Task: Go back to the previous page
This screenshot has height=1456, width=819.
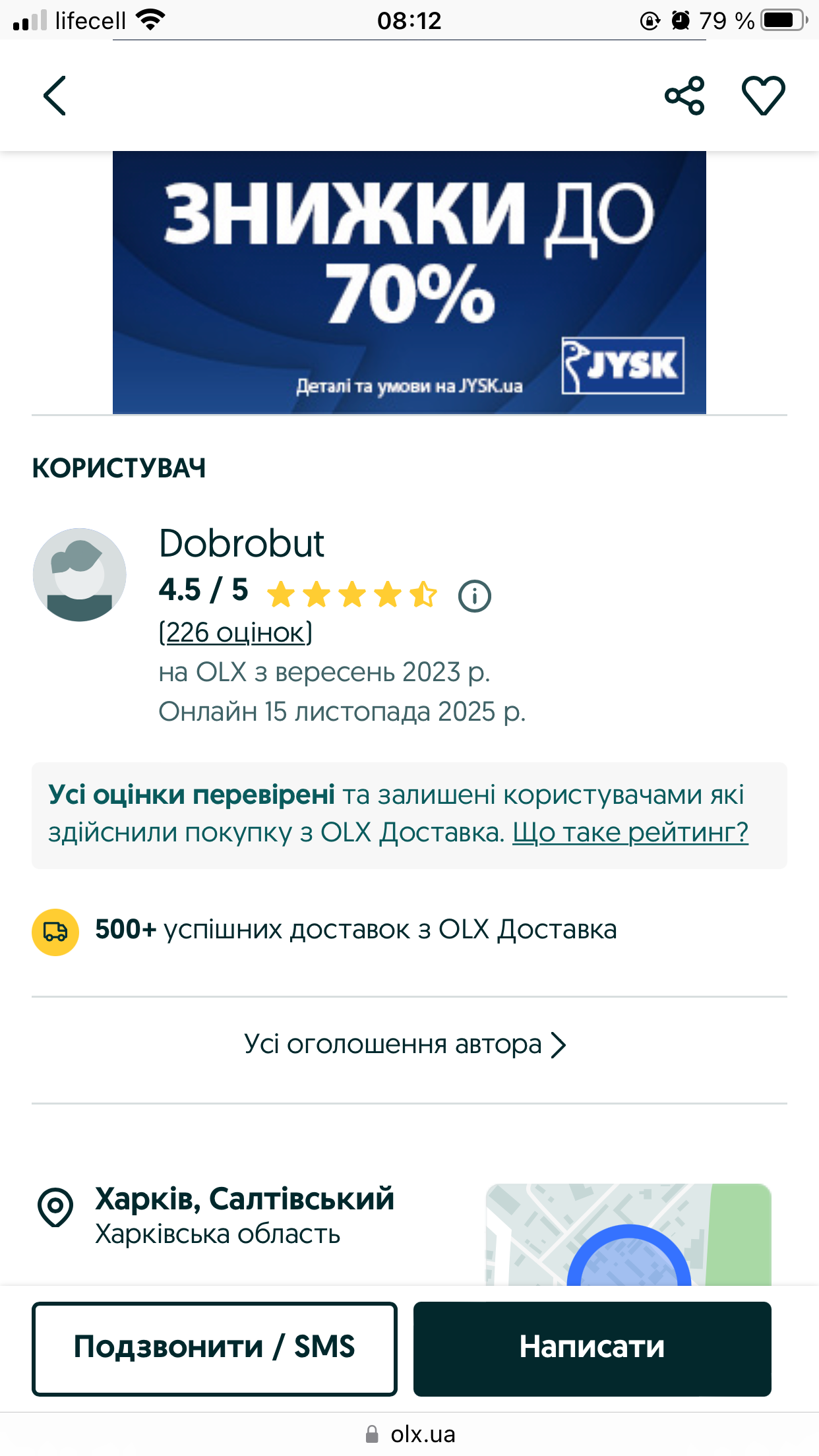Action: coord(55,96)
